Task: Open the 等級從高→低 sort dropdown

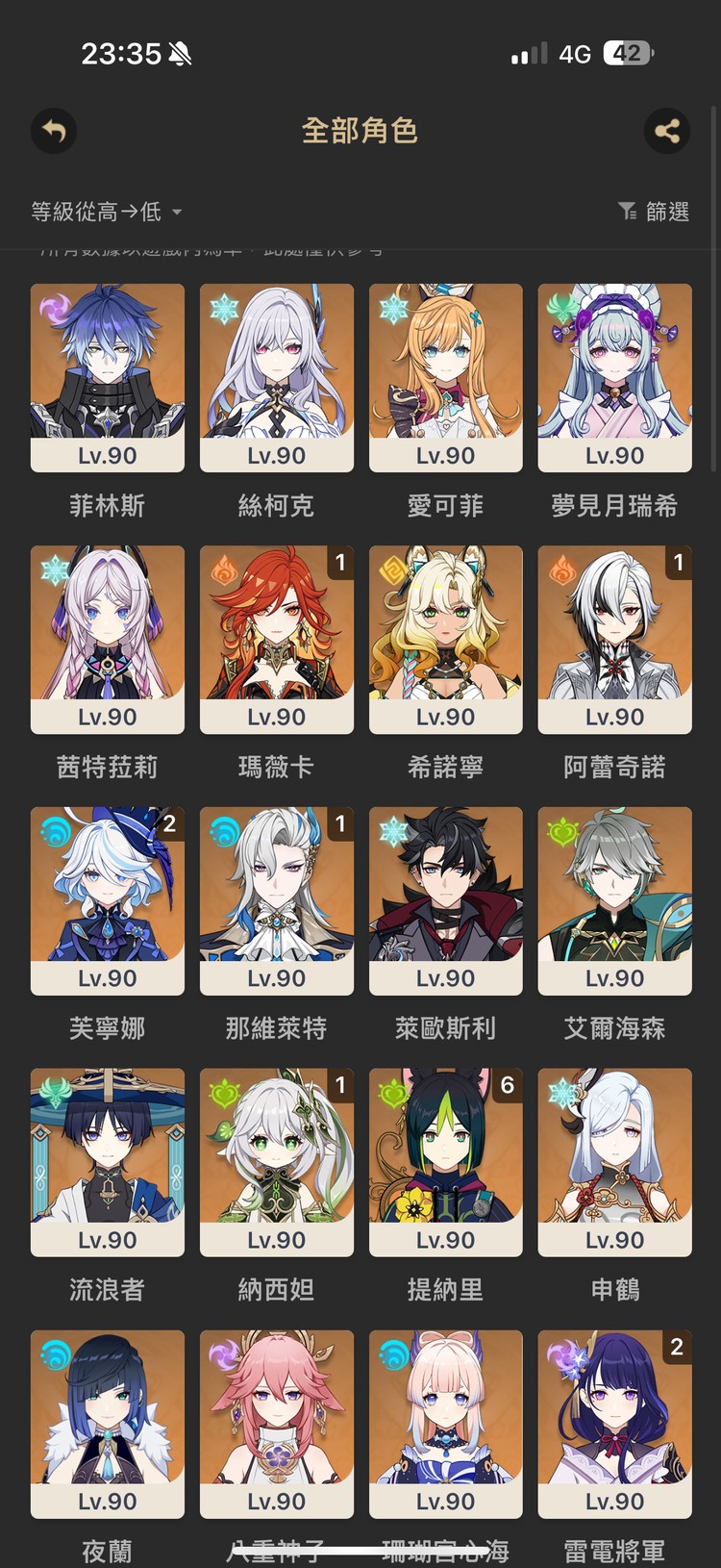Action: click(106, 212)
